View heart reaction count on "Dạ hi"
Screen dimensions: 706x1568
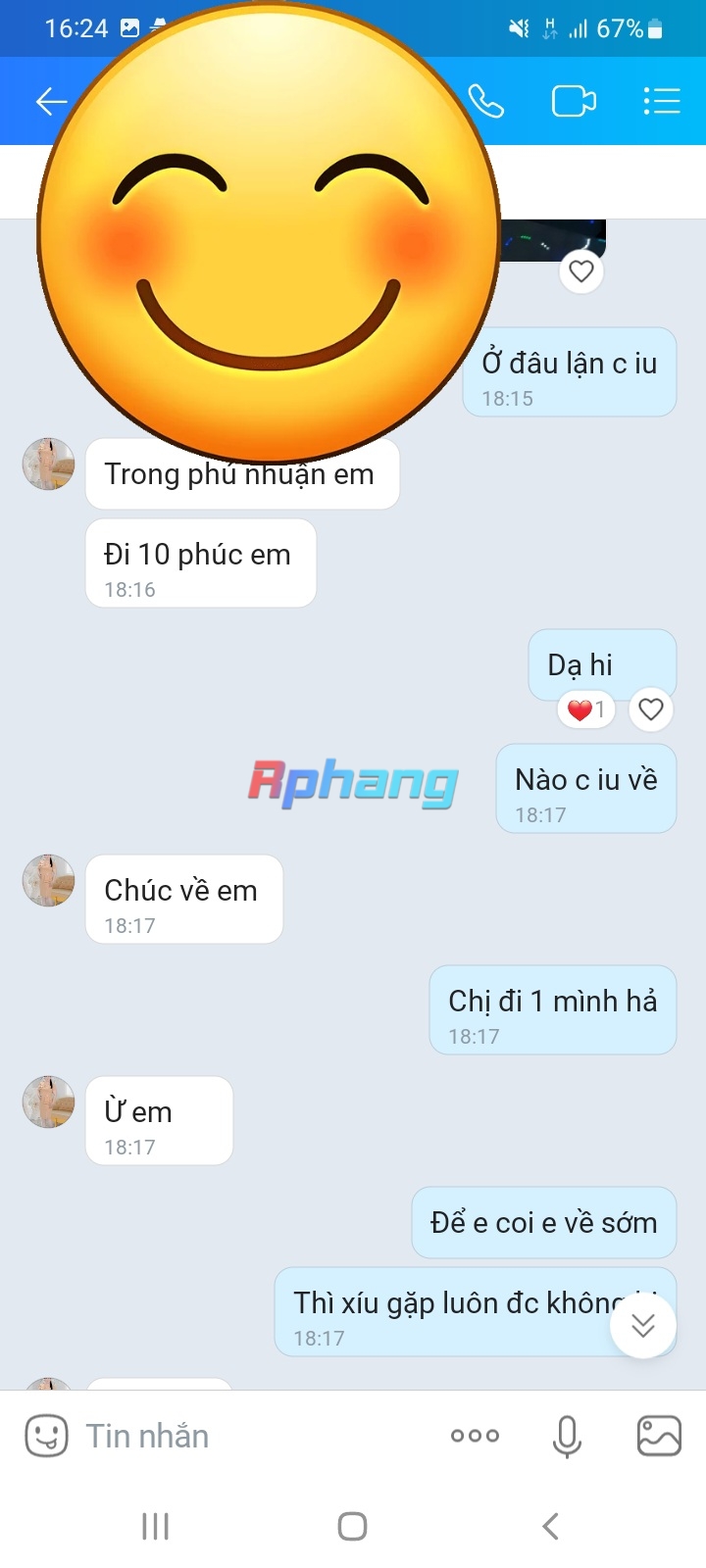point(586,710)
